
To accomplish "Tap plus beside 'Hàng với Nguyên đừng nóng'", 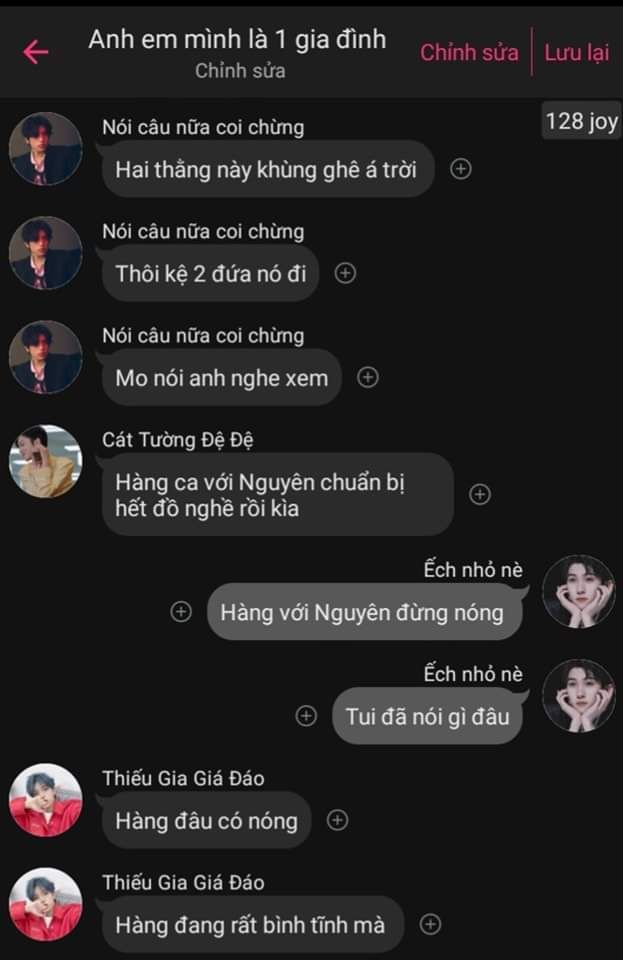I will [x=181, y=611].
